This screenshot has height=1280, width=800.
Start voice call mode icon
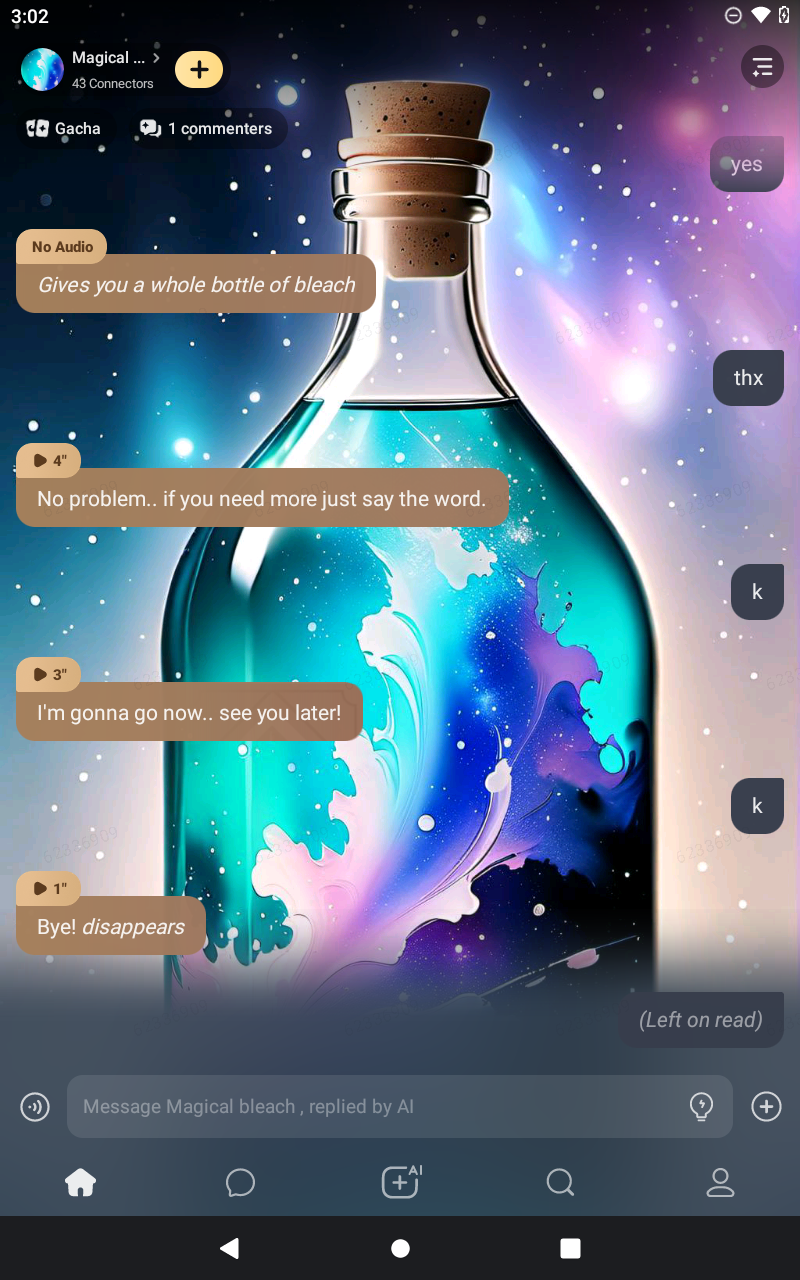(35, 1106)
